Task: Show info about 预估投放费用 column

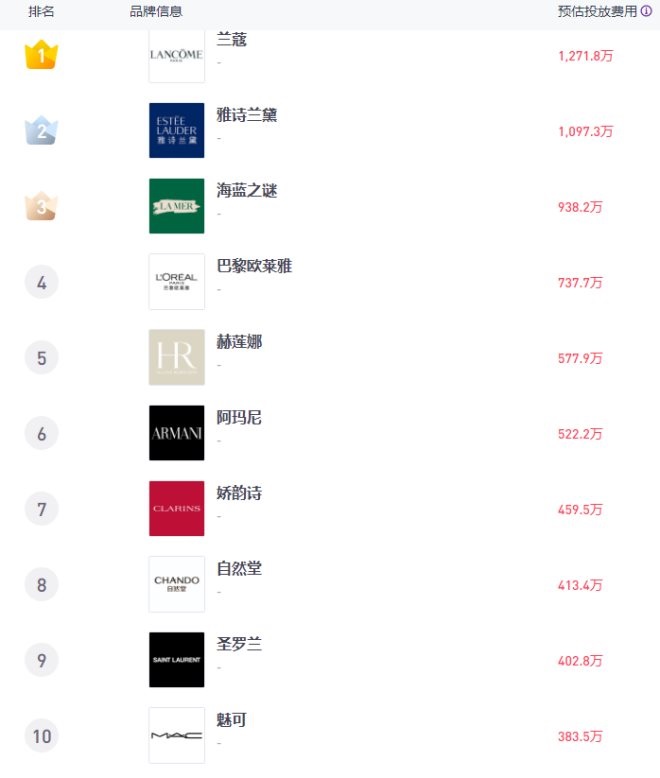Action: pyautogui.click(x=646, y=12)
